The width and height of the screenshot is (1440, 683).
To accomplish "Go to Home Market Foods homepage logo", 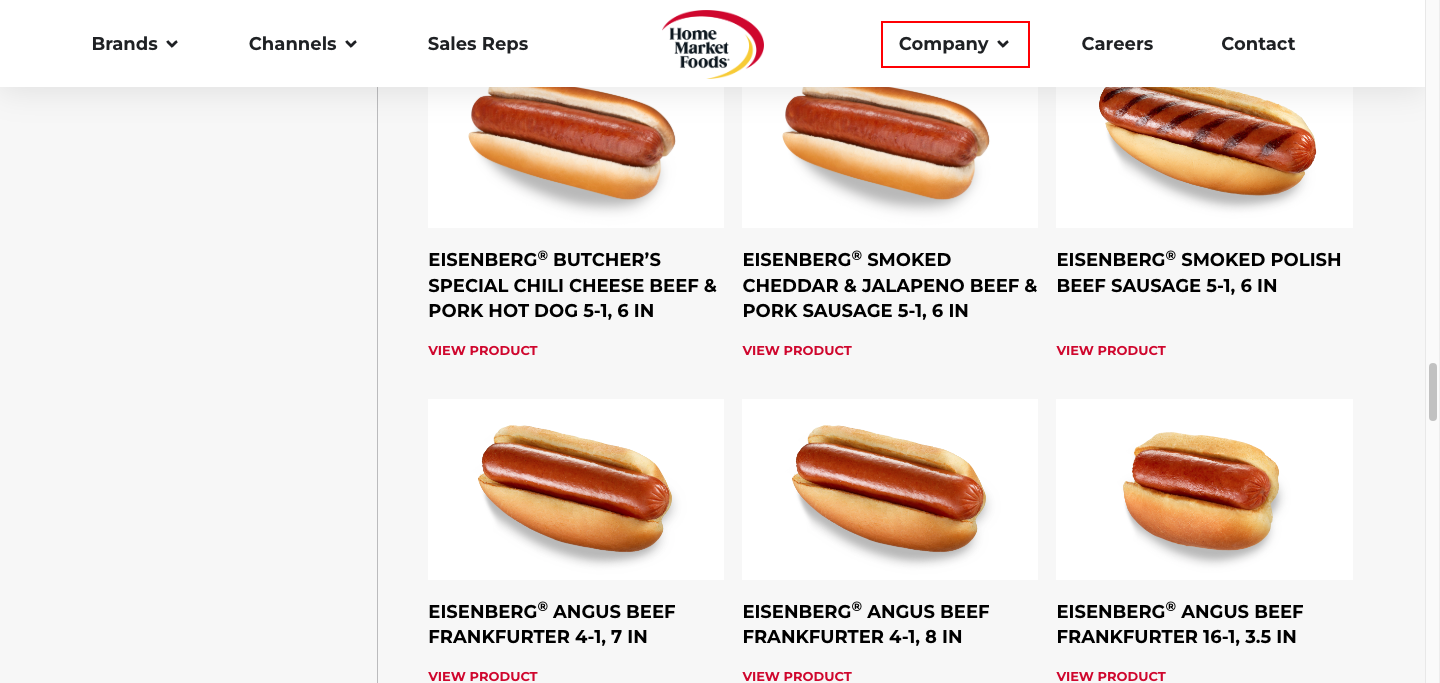I will point(712,45).
